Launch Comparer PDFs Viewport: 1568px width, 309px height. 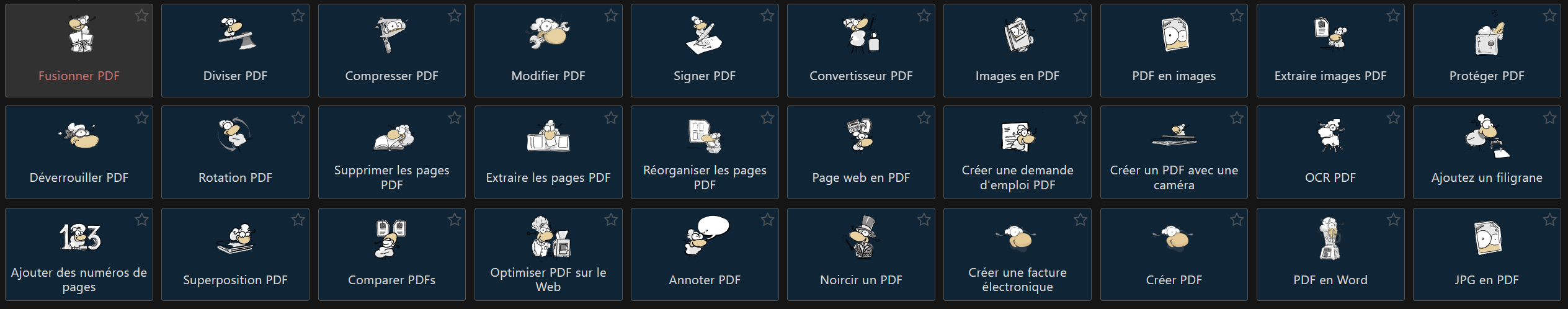pos(391,254)
